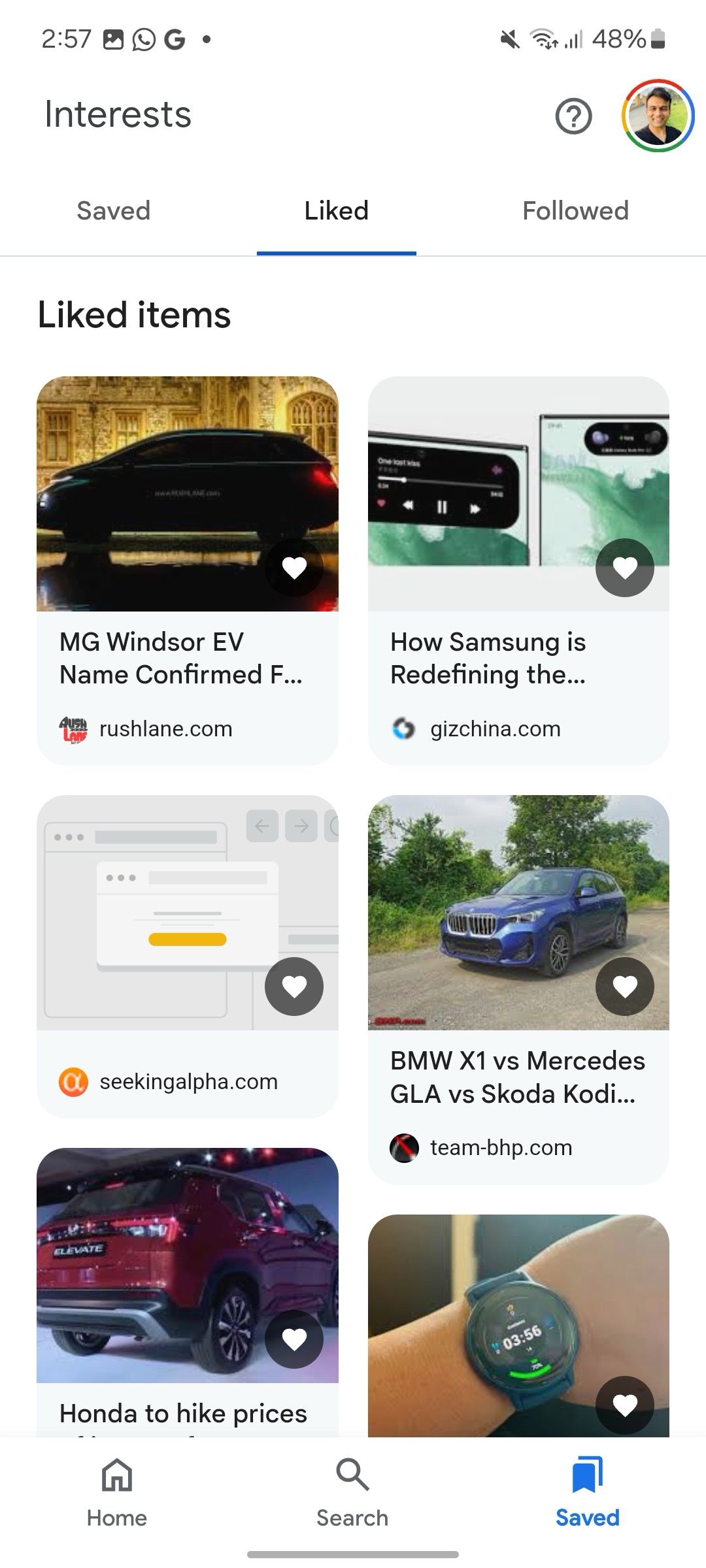706x1568 pixels.
Task: Unlike the Samsung article
Action: click(626, 568)
